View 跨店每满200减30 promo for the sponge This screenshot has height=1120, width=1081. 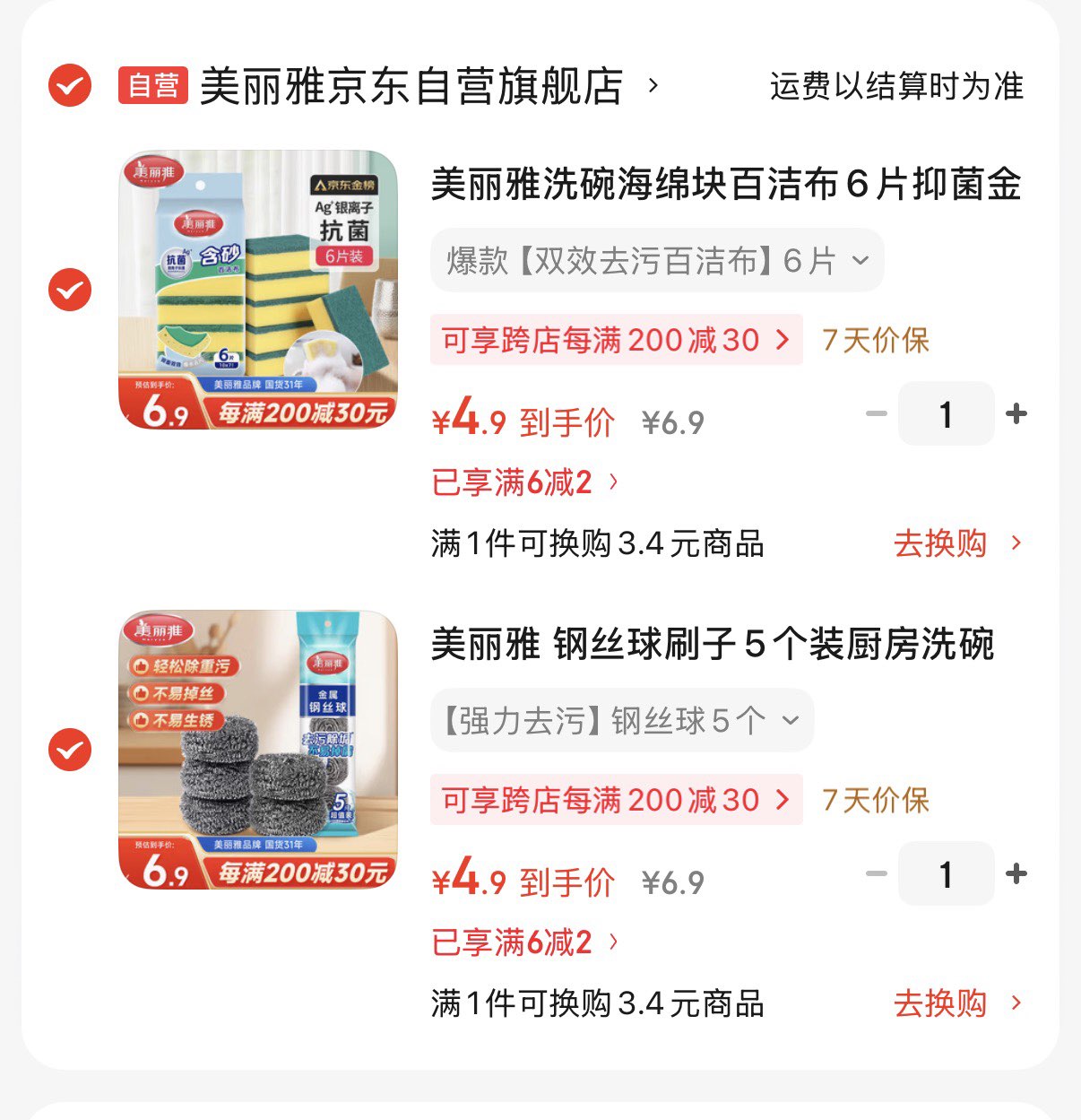coord(616,340)
